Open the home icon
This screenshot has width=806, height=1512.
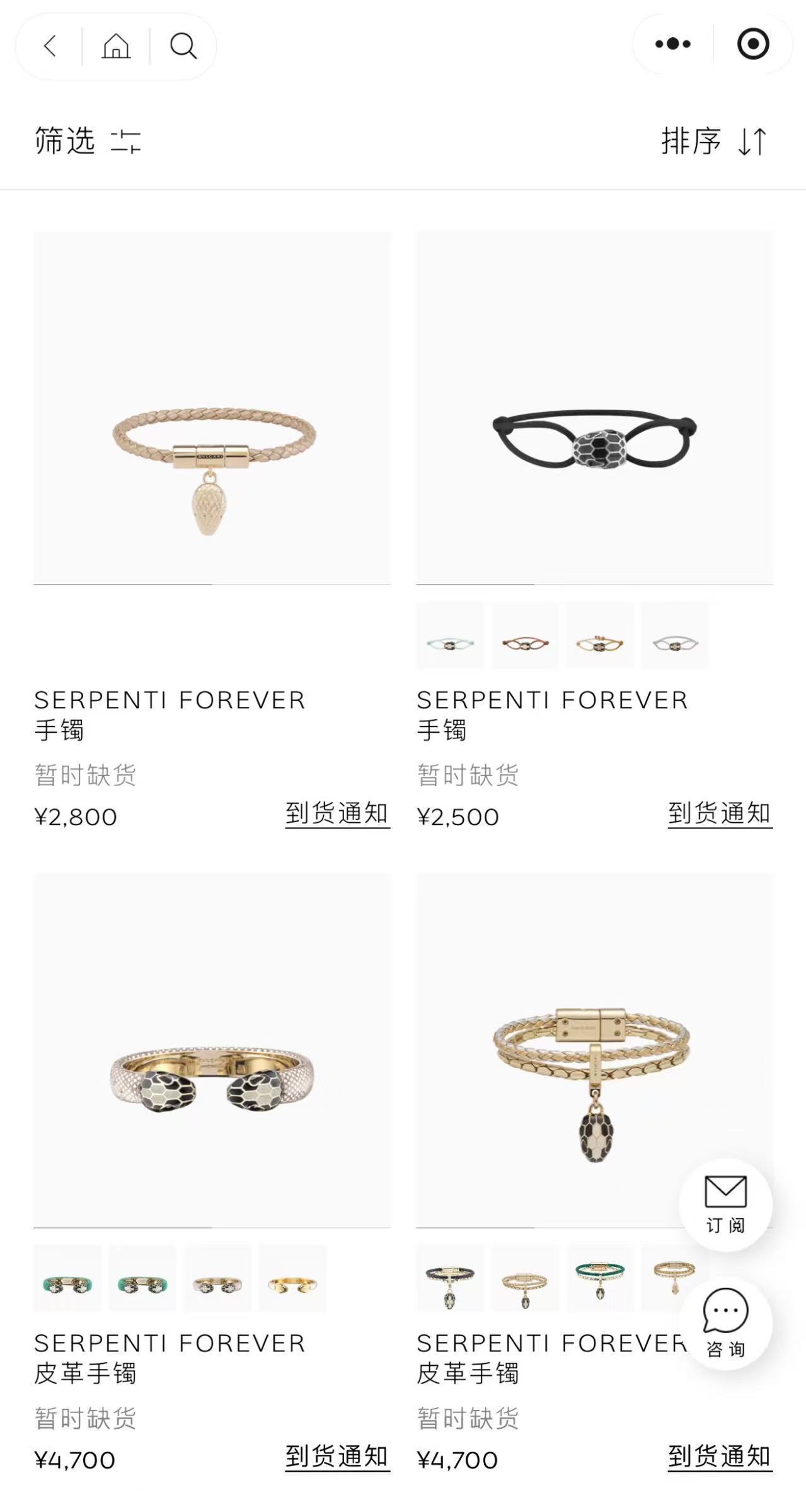tap(116, 46)
